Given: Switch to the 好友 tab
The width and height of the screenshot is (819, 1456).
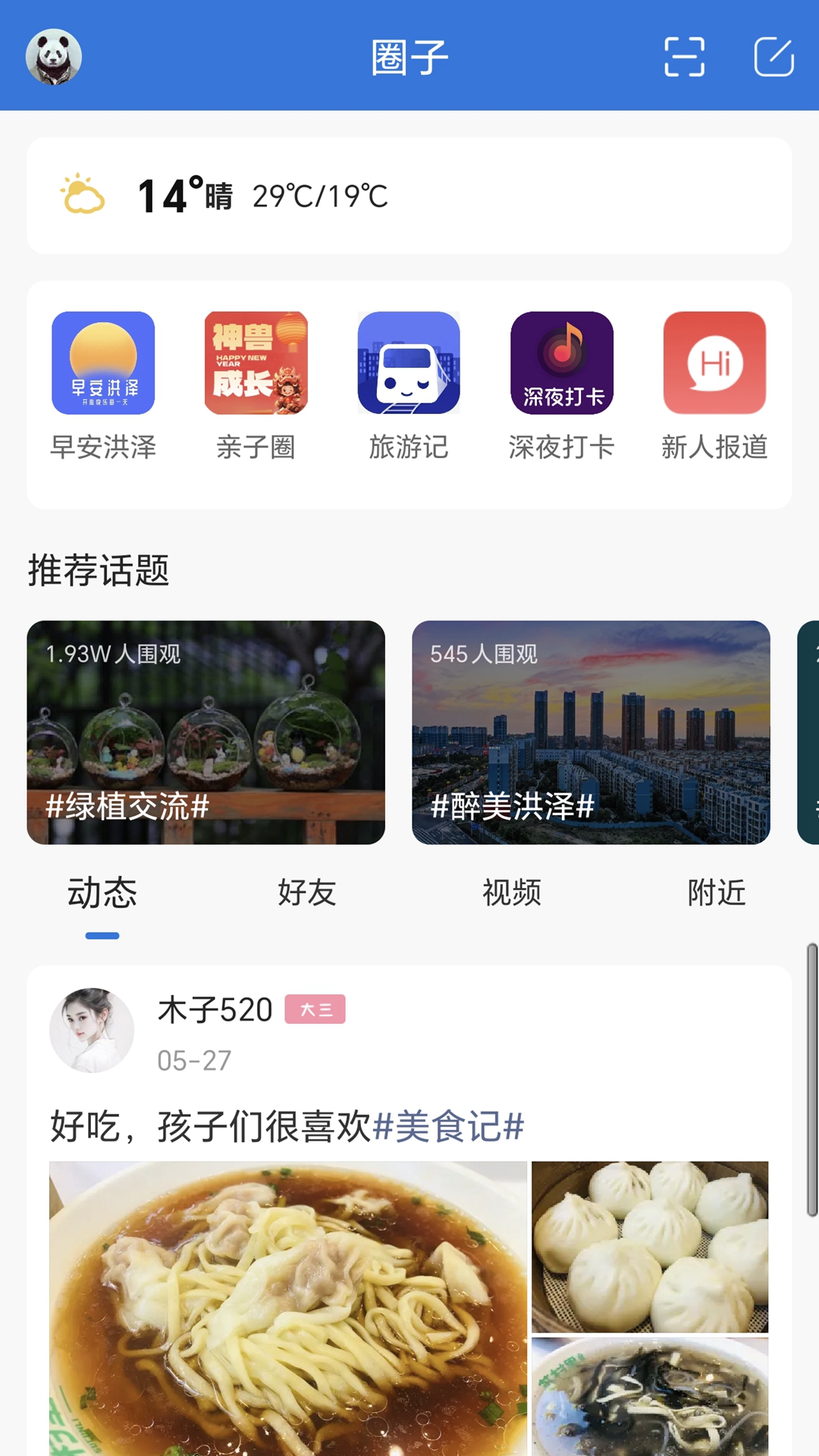Looking at the screenshot, I should (307, 893).
